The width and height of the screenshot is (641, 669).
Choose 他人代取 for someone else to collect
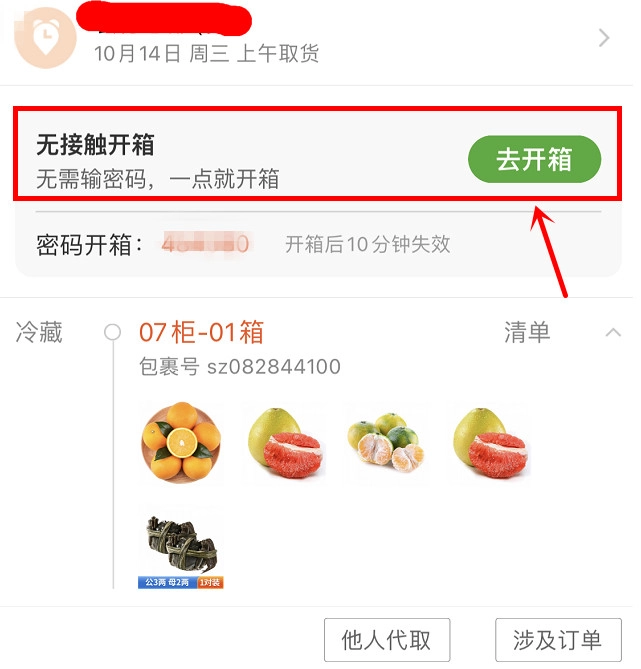tap(387, 640)
